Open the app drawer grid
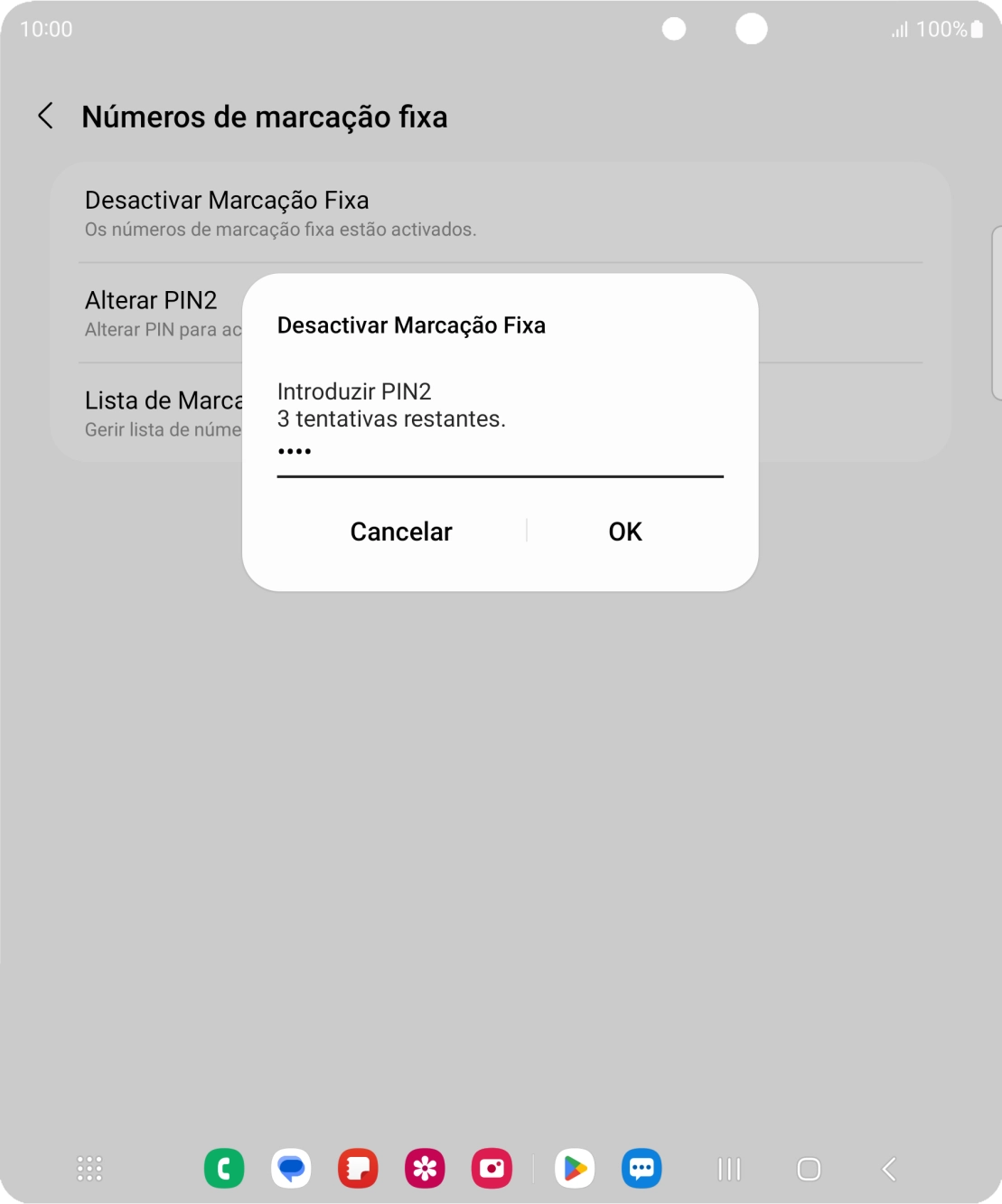 pyautogui.click(x=89, y=1167)
